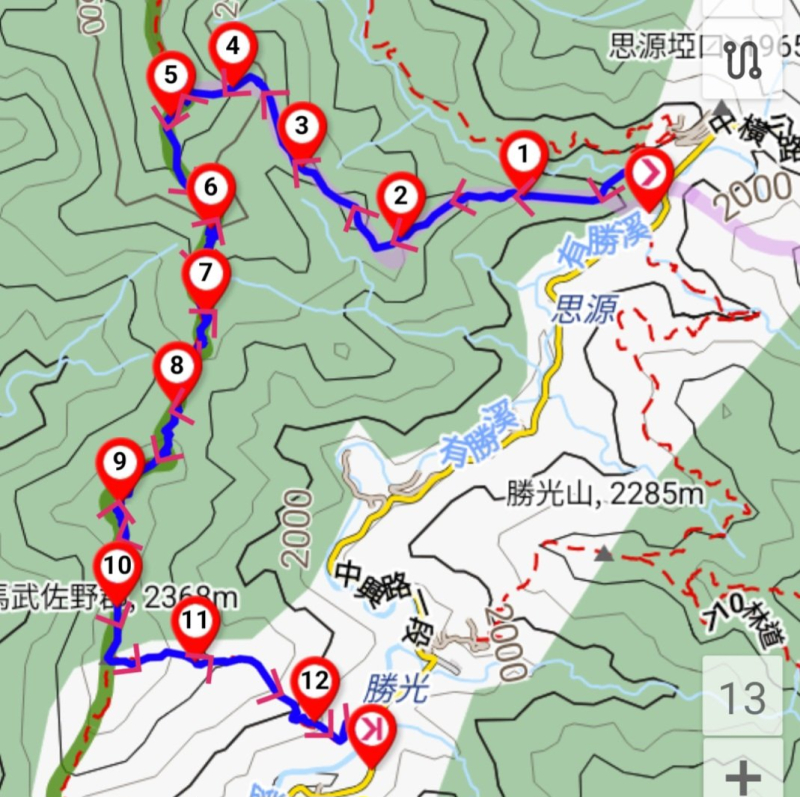Image resolution: width=800 pixels, height=797 pixels.
Task: Open the route track button
Action: click(742, 59)
